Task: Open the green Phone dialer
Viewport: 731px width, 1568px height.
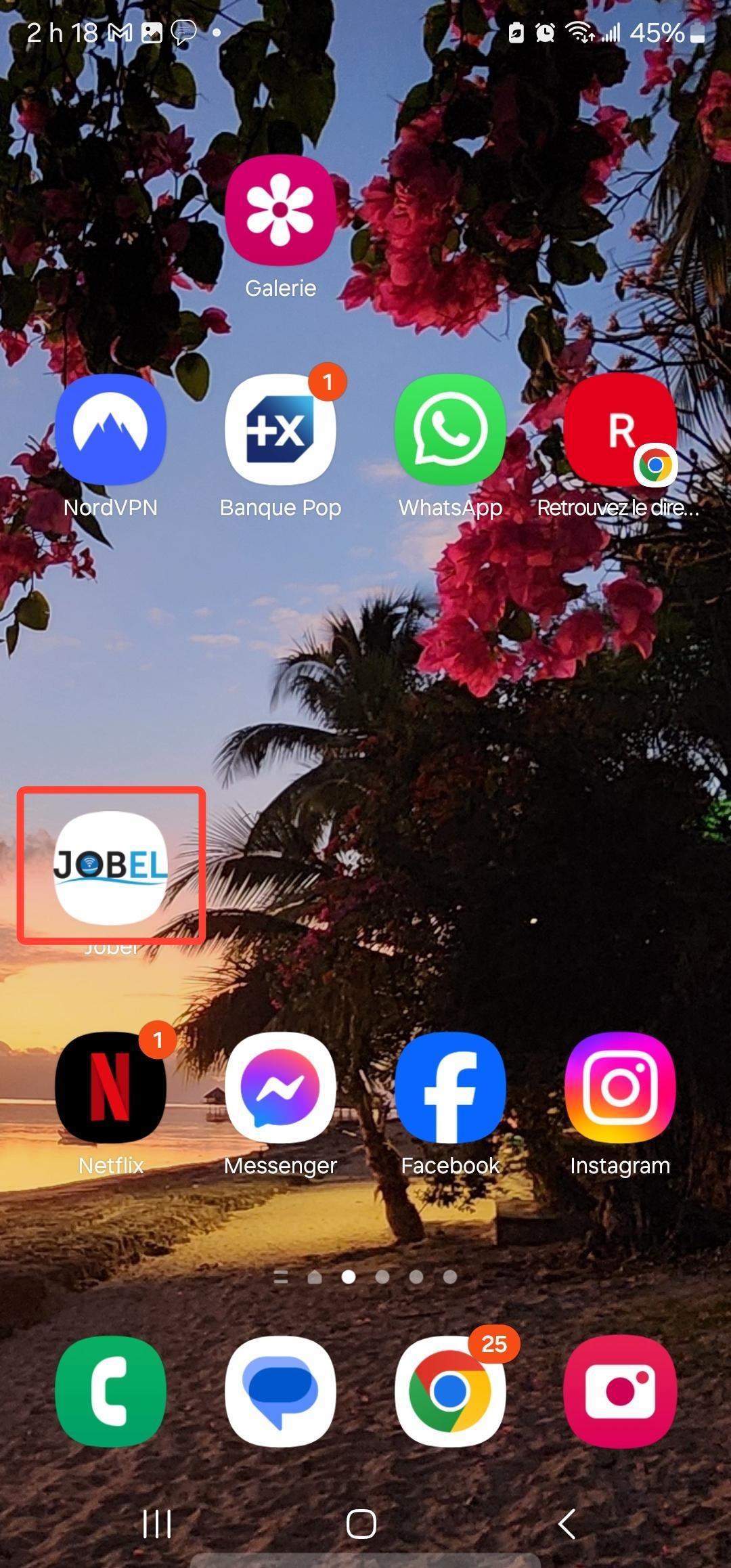Action: 110,1391
